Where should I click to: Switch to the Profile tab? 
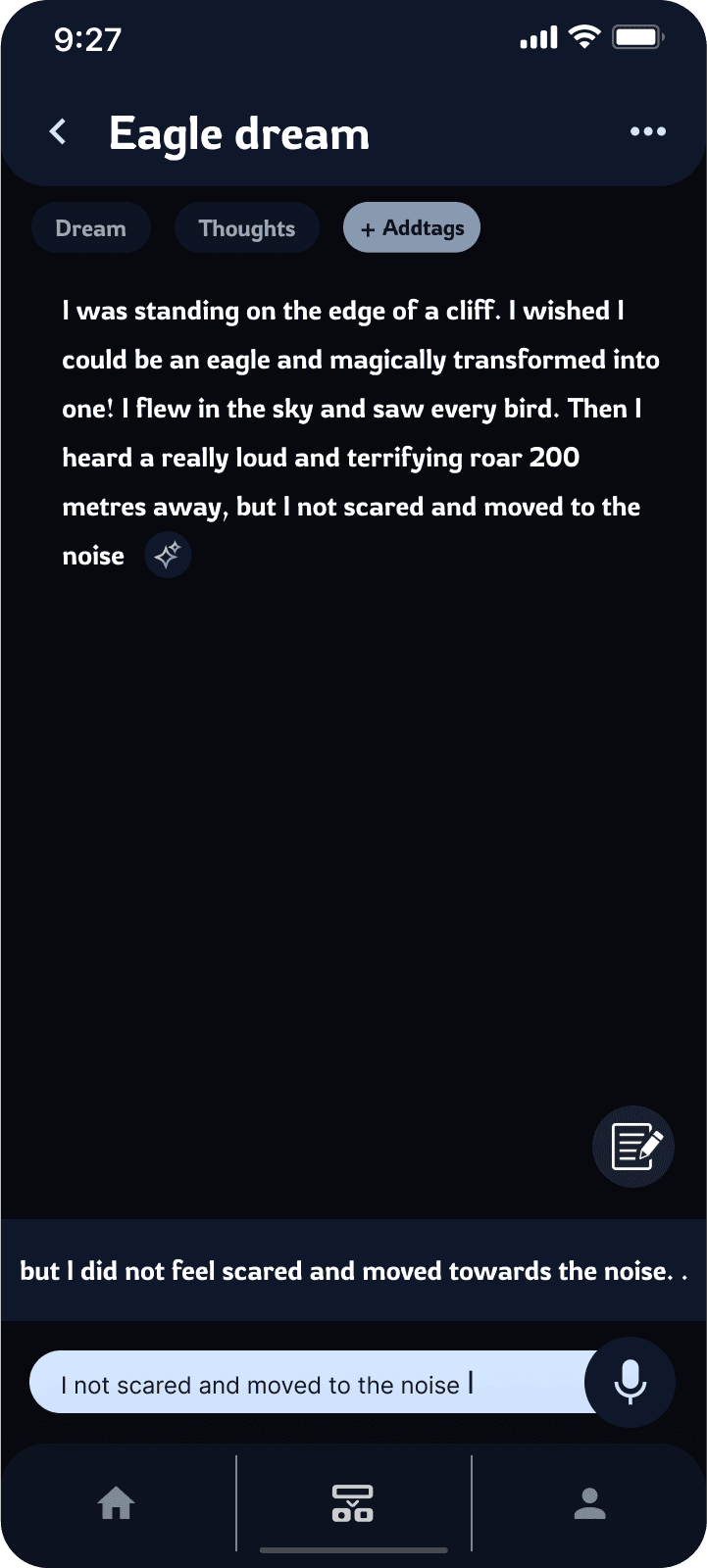pos(589,1502)
